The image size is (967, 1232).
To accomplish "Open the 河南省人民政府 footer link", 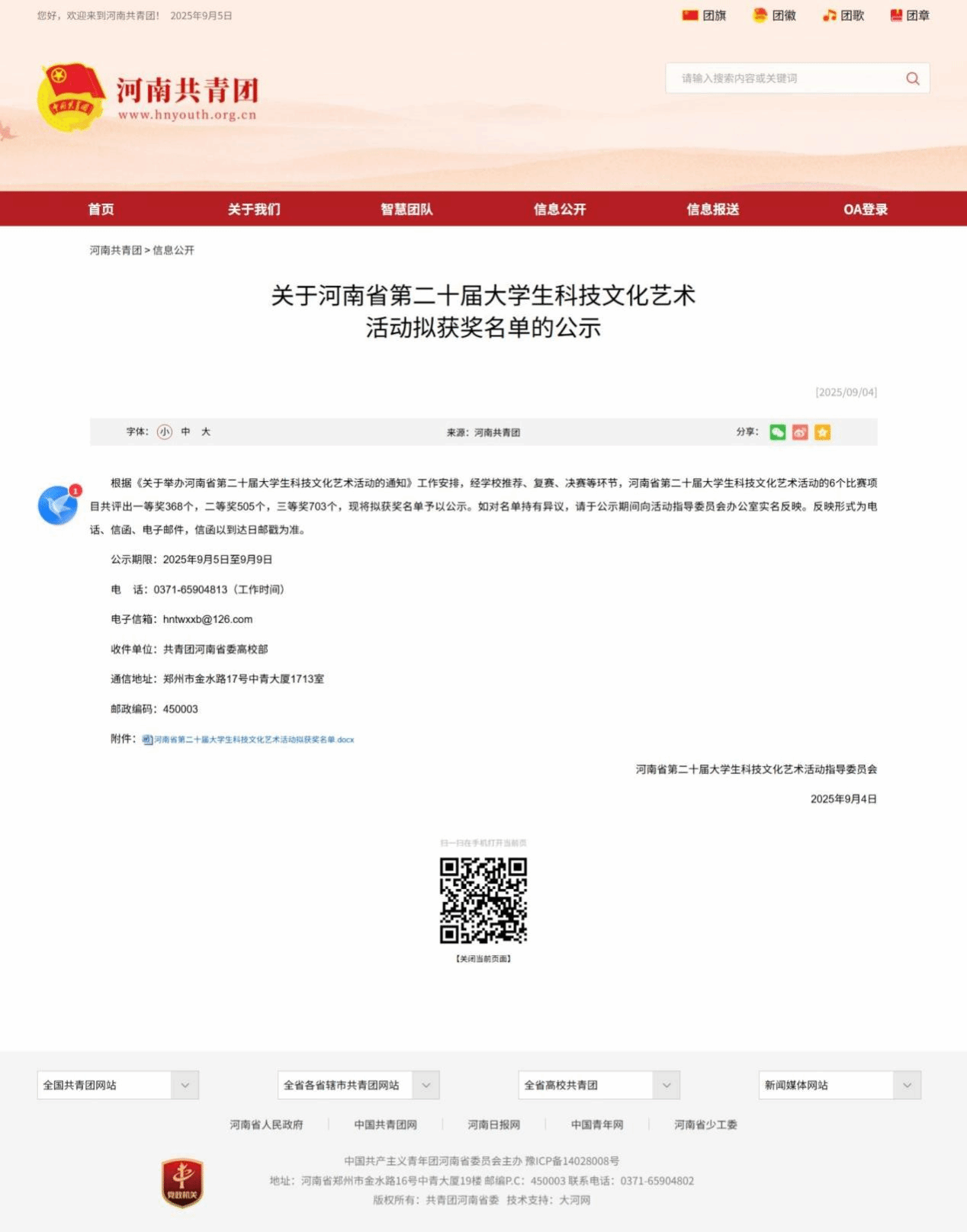I will coord(266,1125).
